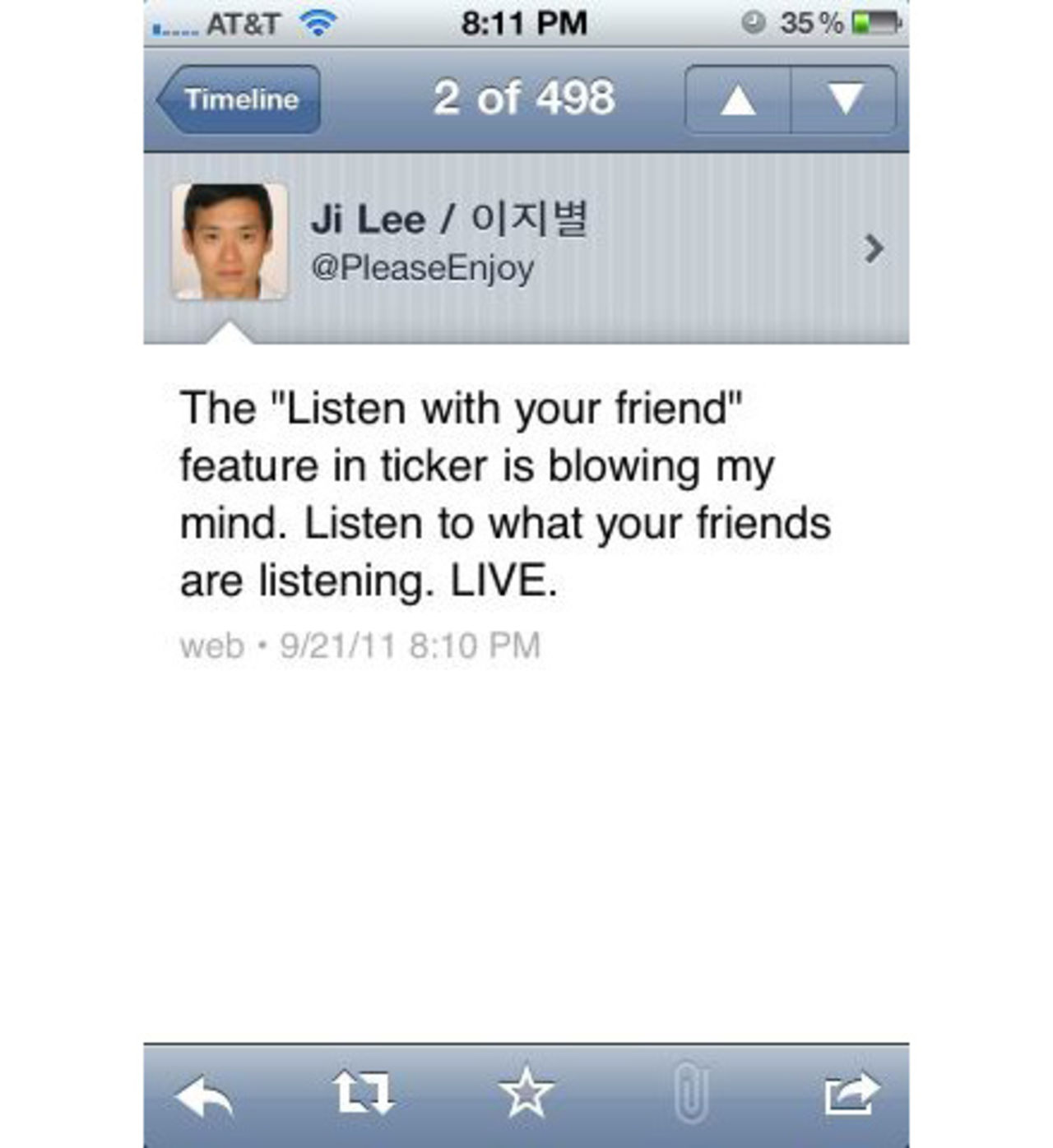Screen dimensions: 1053x1148
Task: Go back to the Timeline
Action: point(239,100)
